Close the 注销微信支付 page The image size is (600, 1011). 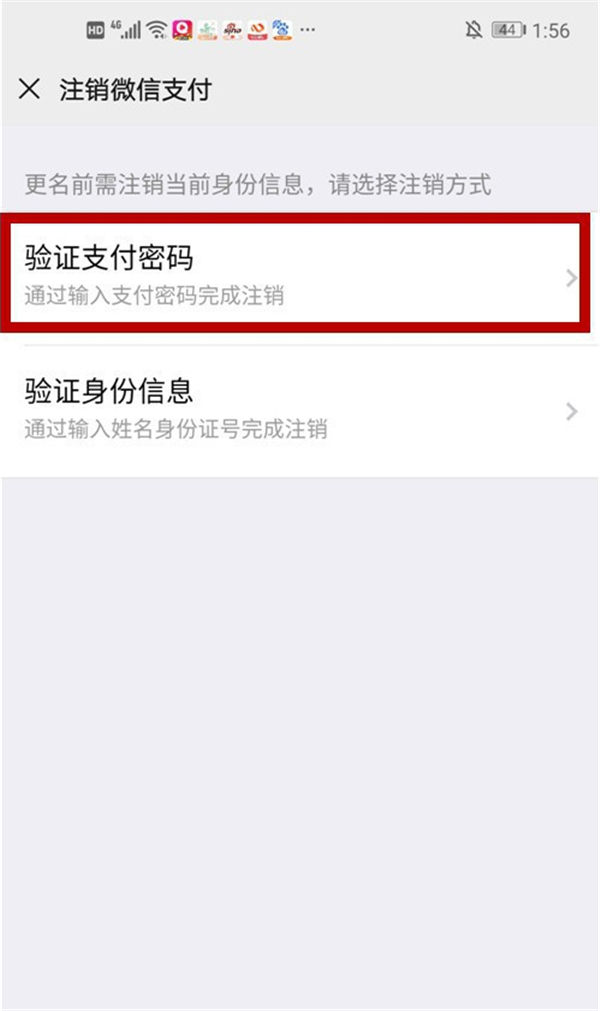(29, 89)
